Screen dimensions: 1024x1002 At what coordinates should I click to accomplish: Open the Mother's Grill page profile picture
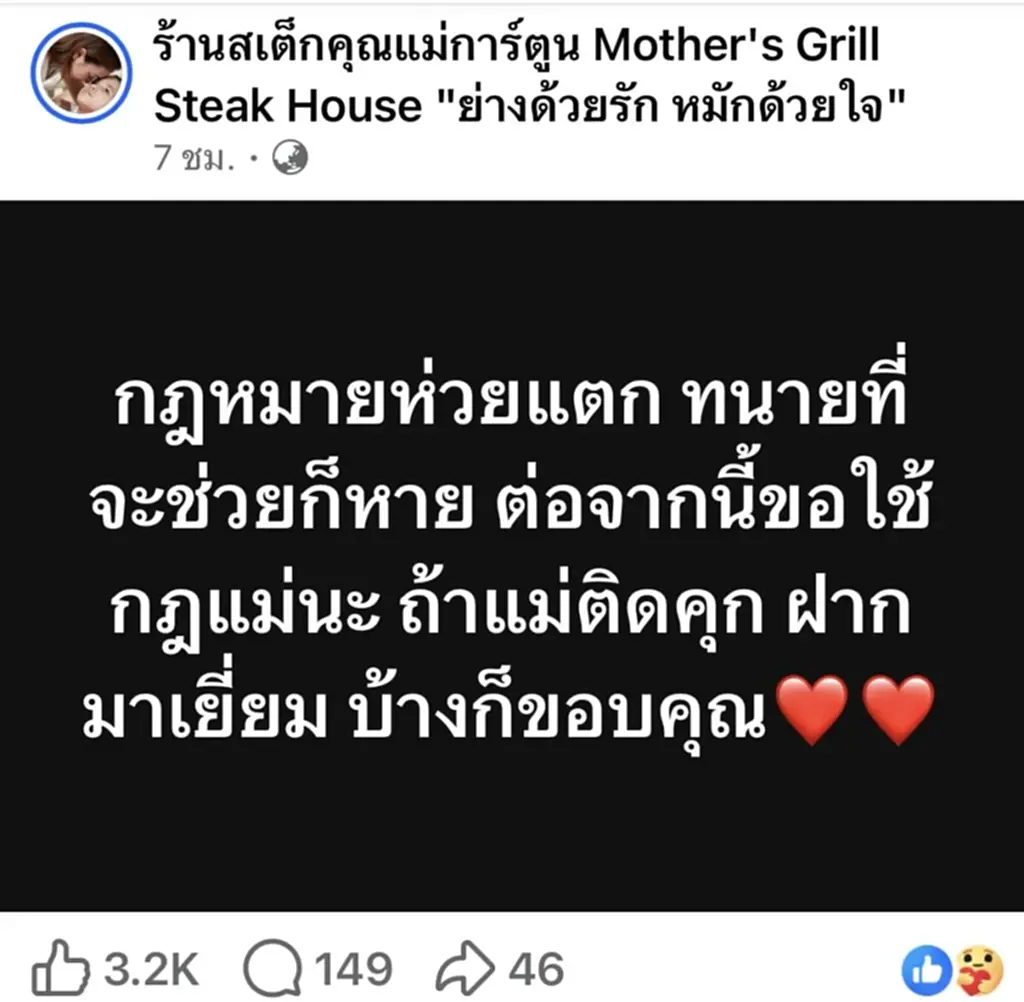pyautogui.click(x=81, y=72)
